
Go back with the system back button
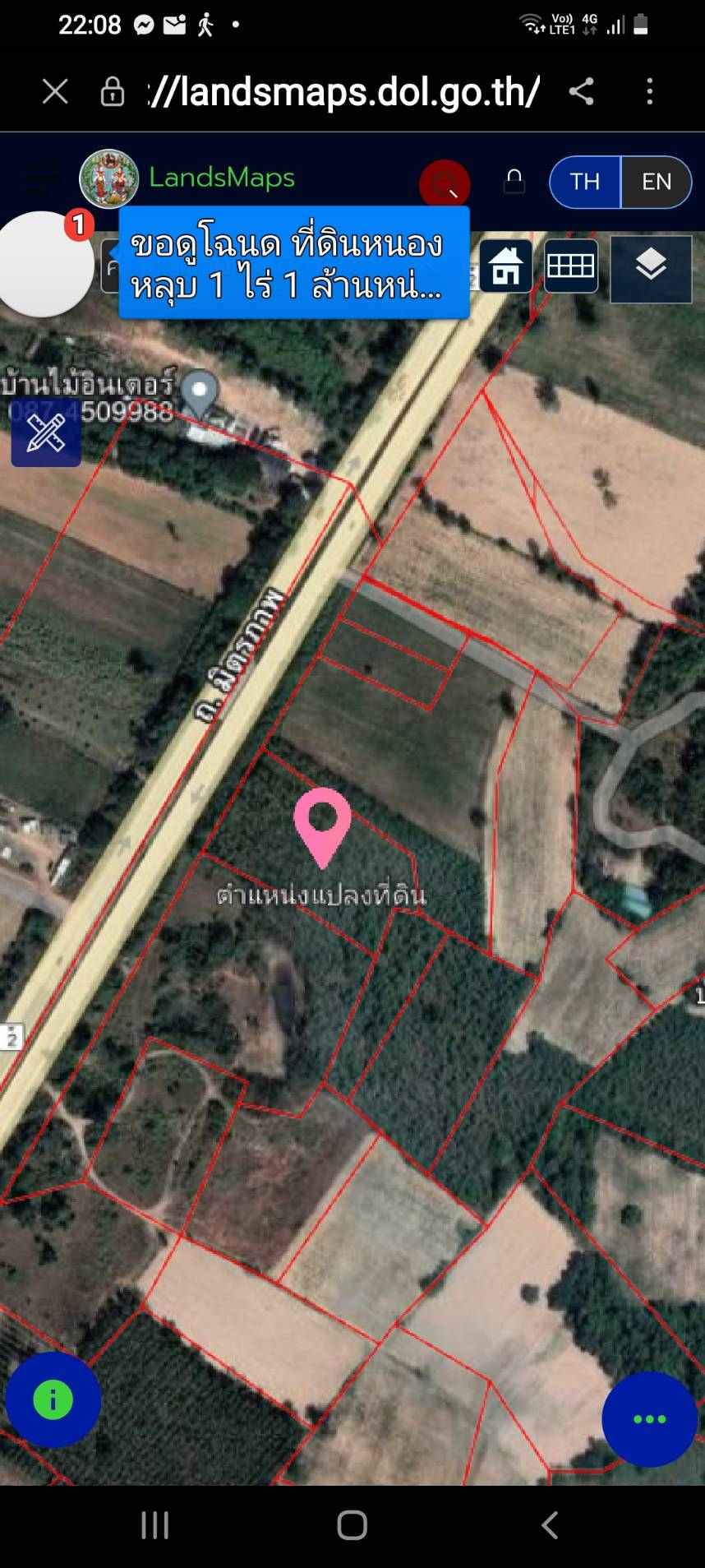pyautogui.click(x=550, y=1524)
